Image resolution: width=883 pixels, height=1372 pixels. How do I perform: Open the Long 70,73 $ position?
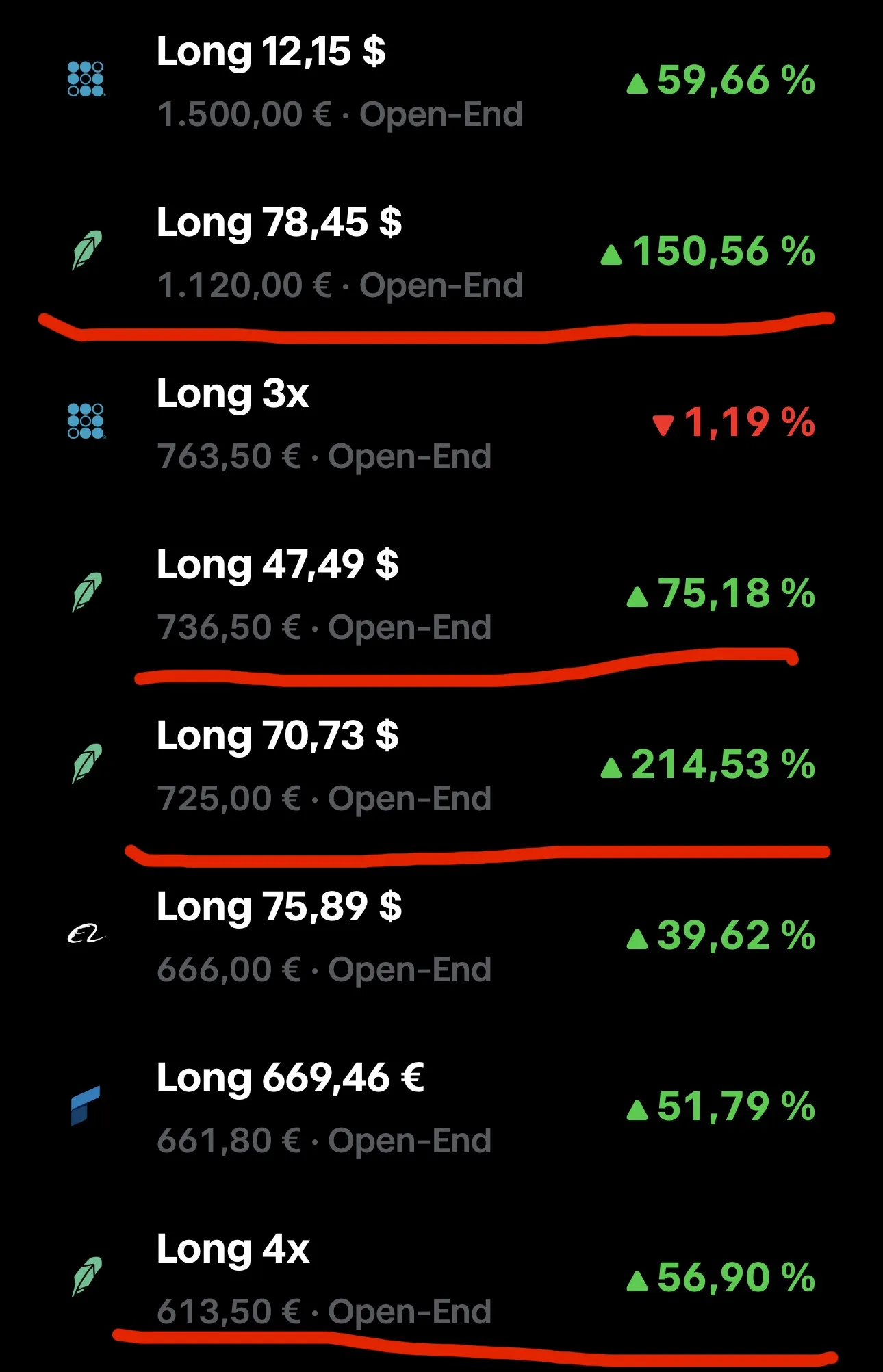point(441,765)
